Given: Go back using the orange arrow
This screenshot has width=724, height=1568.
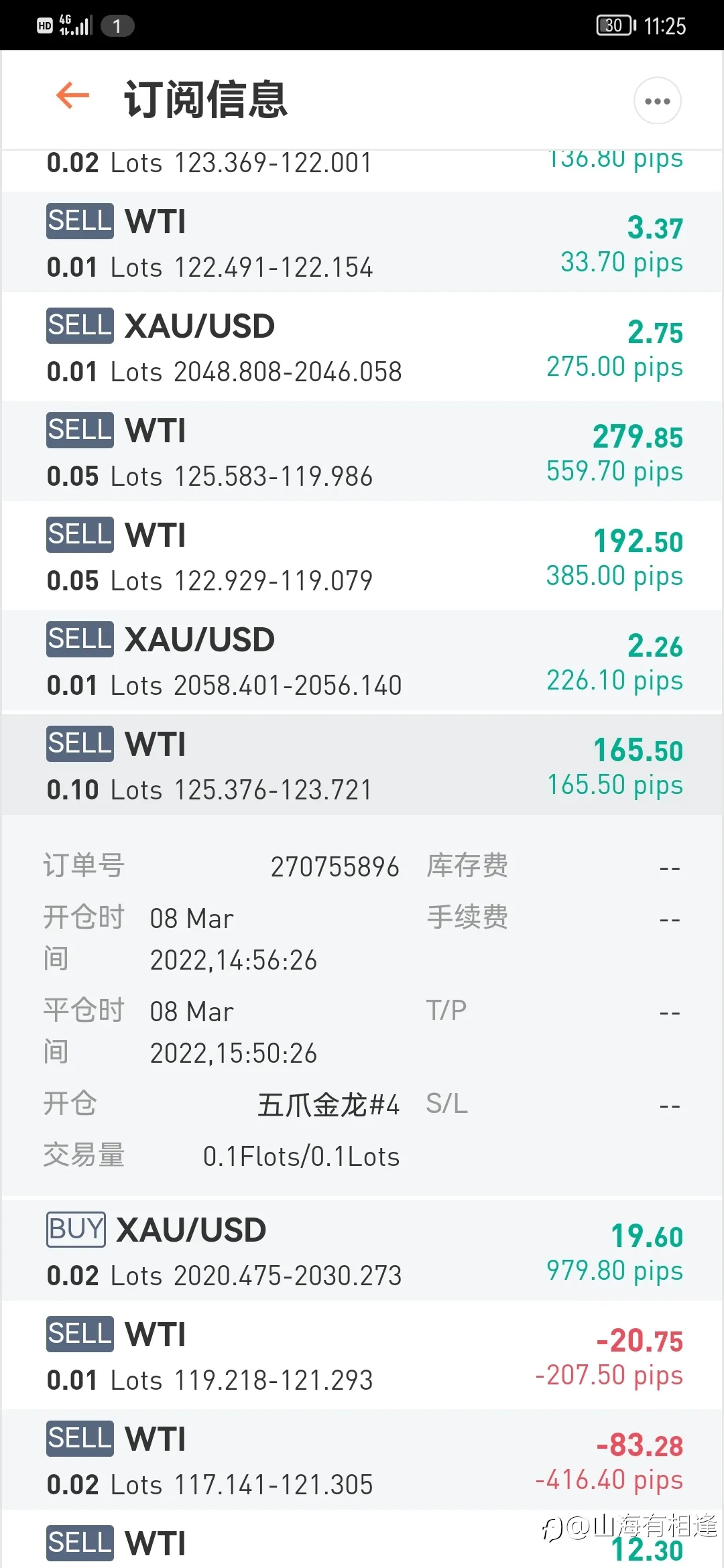Looking at the screenshot, I should coord(72,95).
